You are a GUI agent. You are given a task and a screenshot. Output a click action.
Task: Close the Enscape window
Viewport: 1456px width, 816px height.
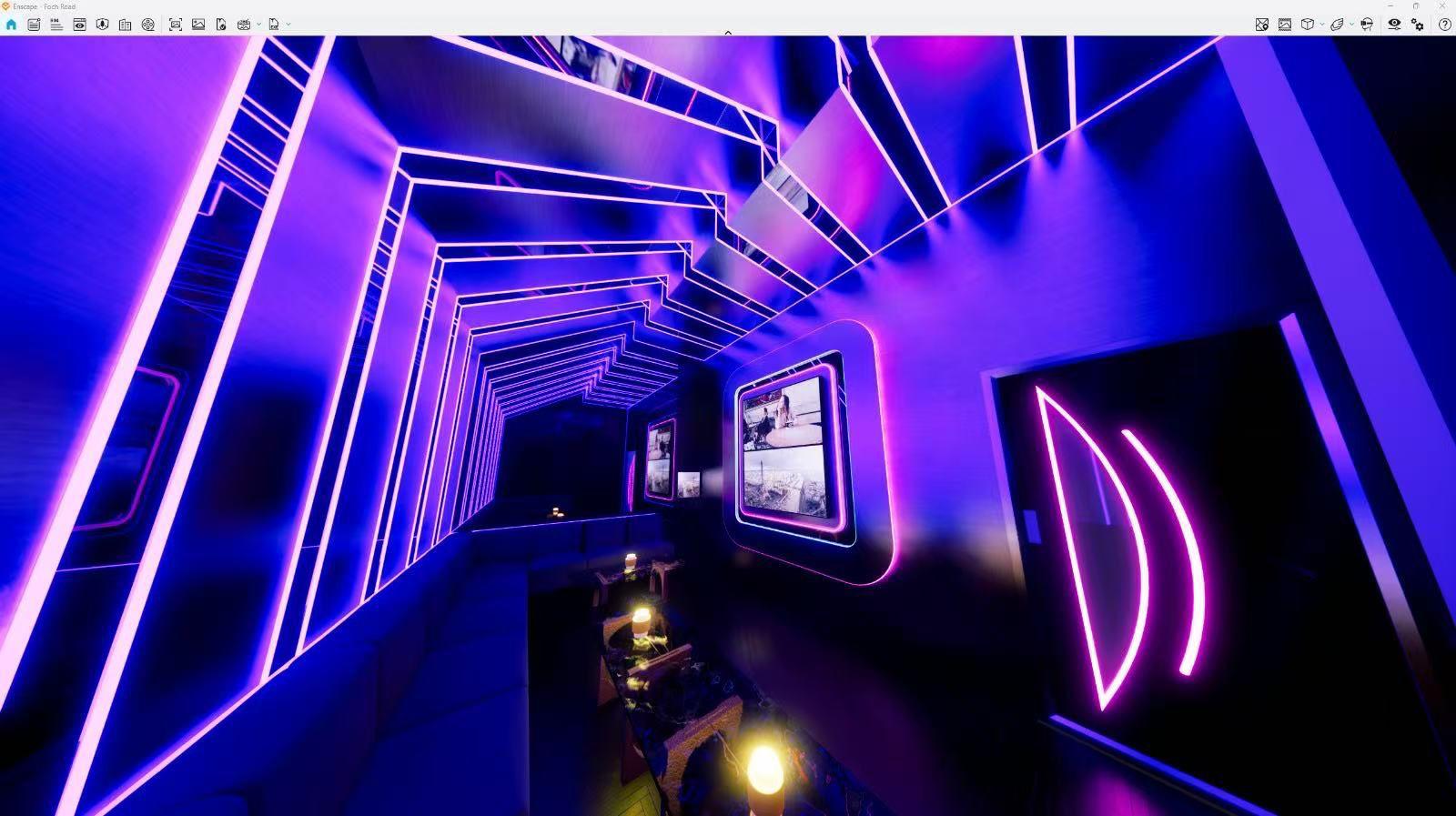pyautogui.click(x=1442, y=5)
